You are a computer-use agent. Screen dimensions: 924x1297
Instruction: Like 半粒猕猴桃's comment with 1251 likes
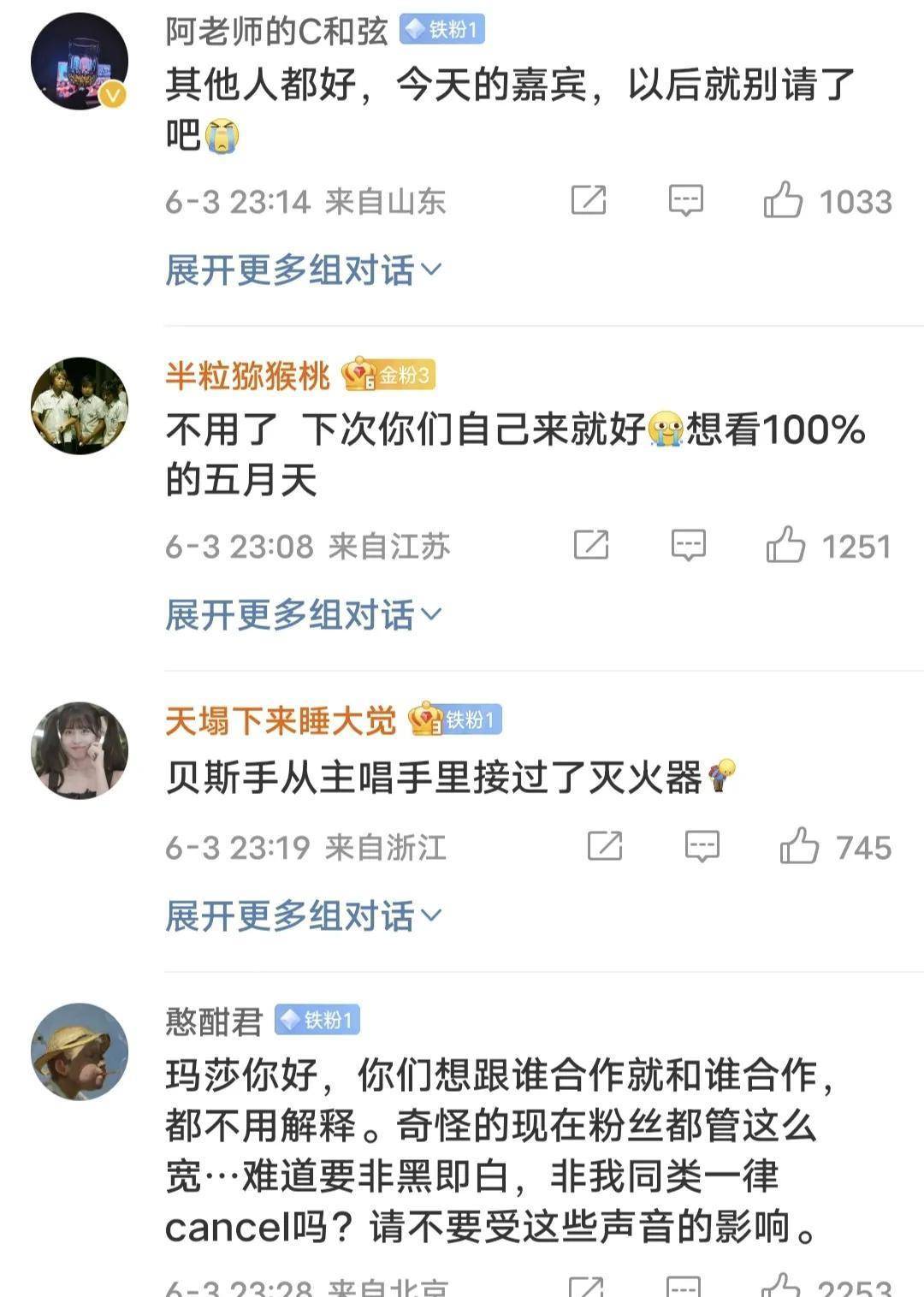tap(785, 545)
